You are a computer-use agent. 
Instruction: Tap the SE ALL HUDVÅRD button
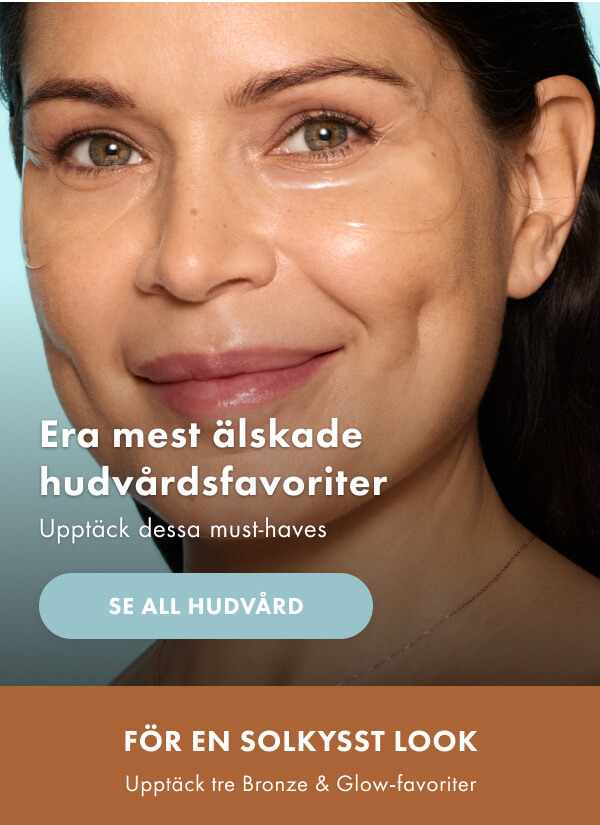tap(206, 606)
